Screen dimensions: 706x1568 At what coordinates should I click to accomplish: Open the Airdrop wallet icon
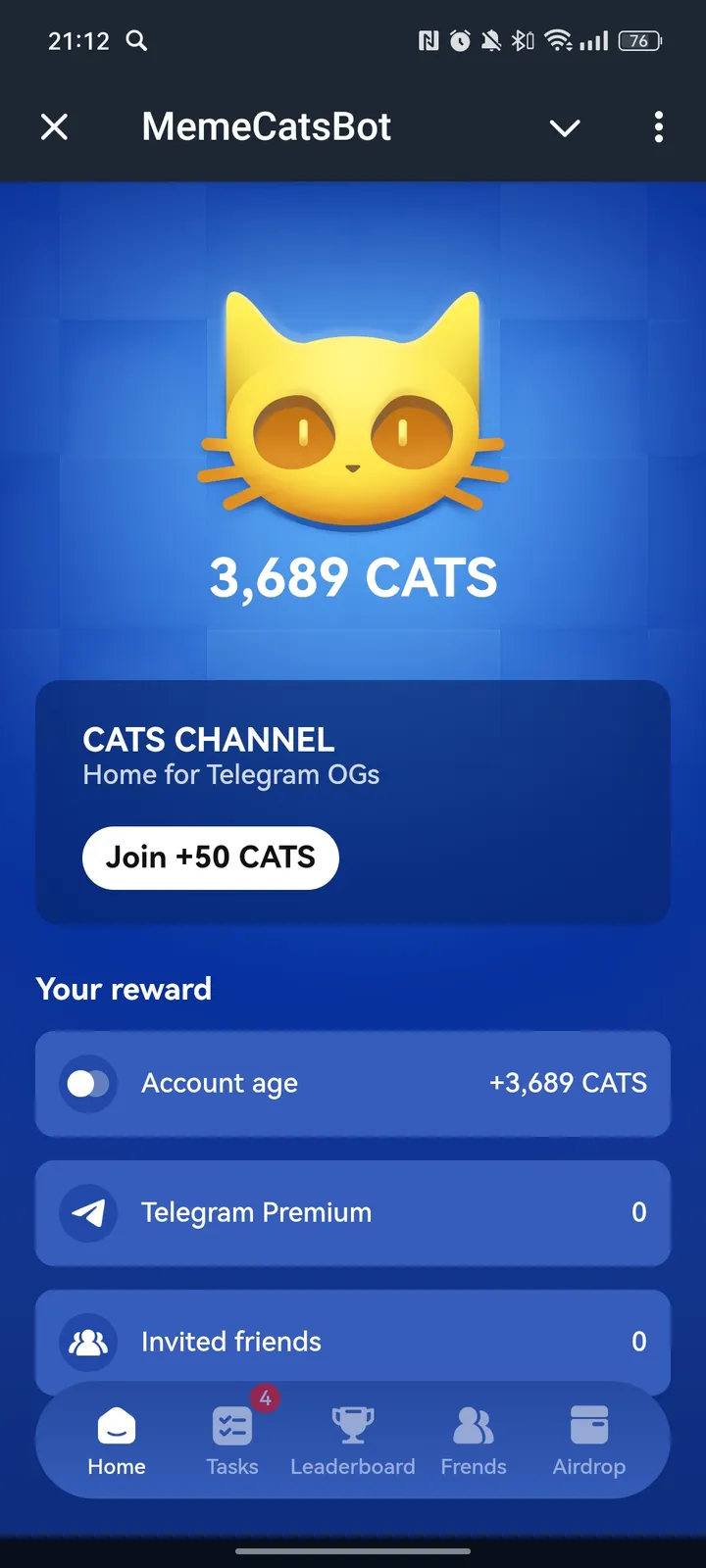(589, 1424)
